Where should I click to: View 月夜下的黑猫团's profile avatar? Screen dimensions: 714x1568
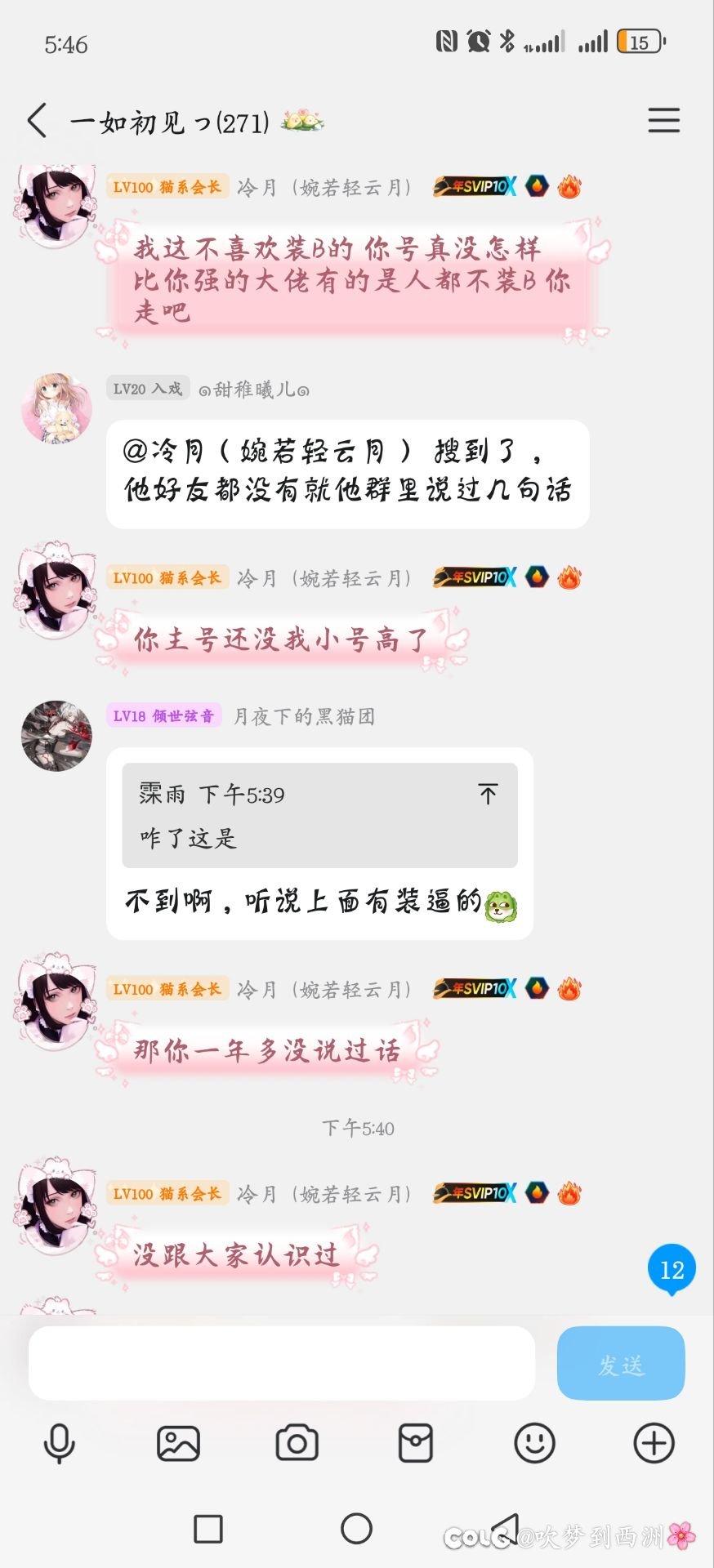click(56, 735)
